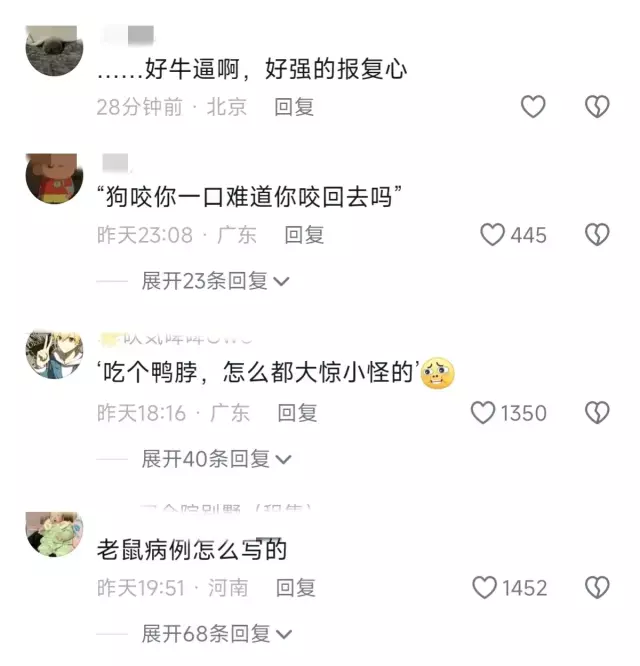Viewport: 640px width, 666px height.
Task: Dislike the '狗咬你一口难道你咬回去吗' comment
Action: click(x=597, y=235)
